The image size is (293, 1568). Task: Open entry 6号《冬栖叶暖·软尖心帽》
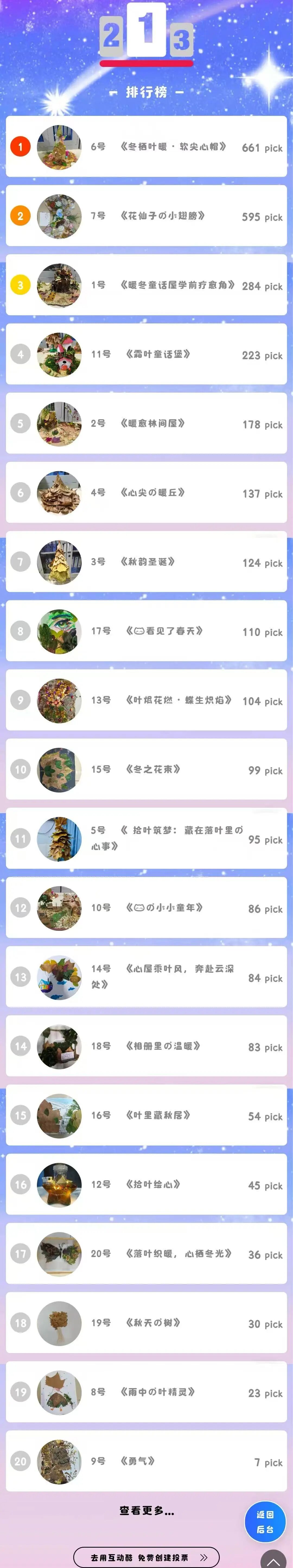click(146, 147)
